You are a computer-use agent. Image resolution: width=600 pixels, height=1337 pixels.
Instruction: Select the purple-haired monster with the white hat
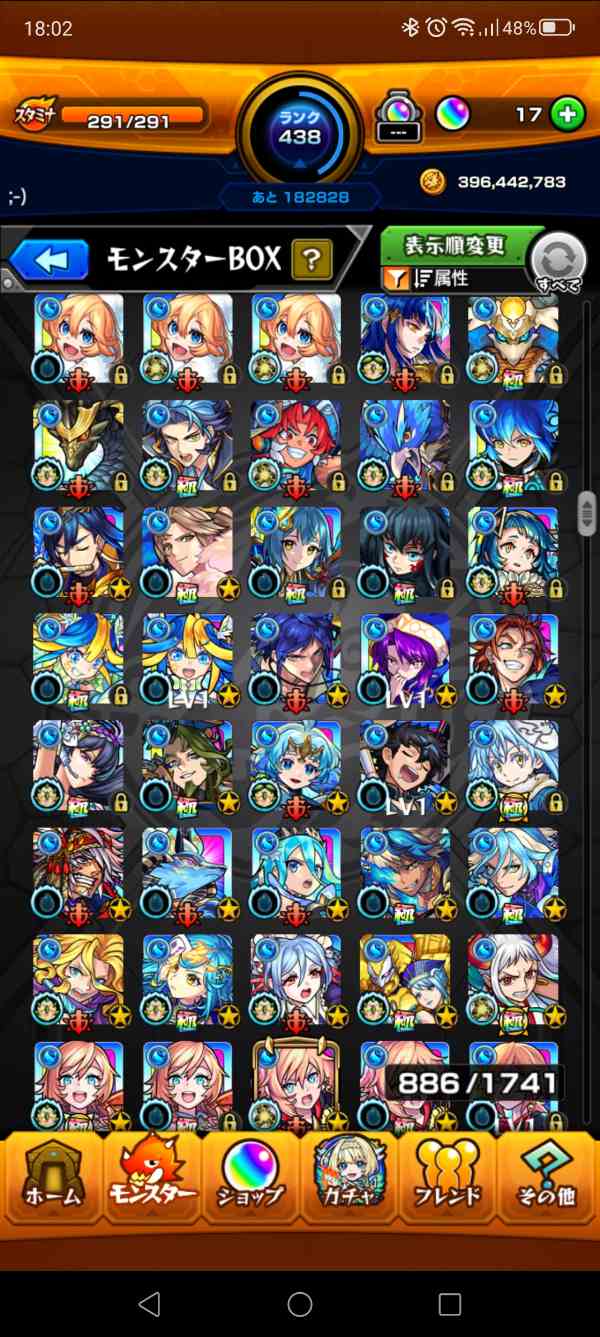pos(405,661)
